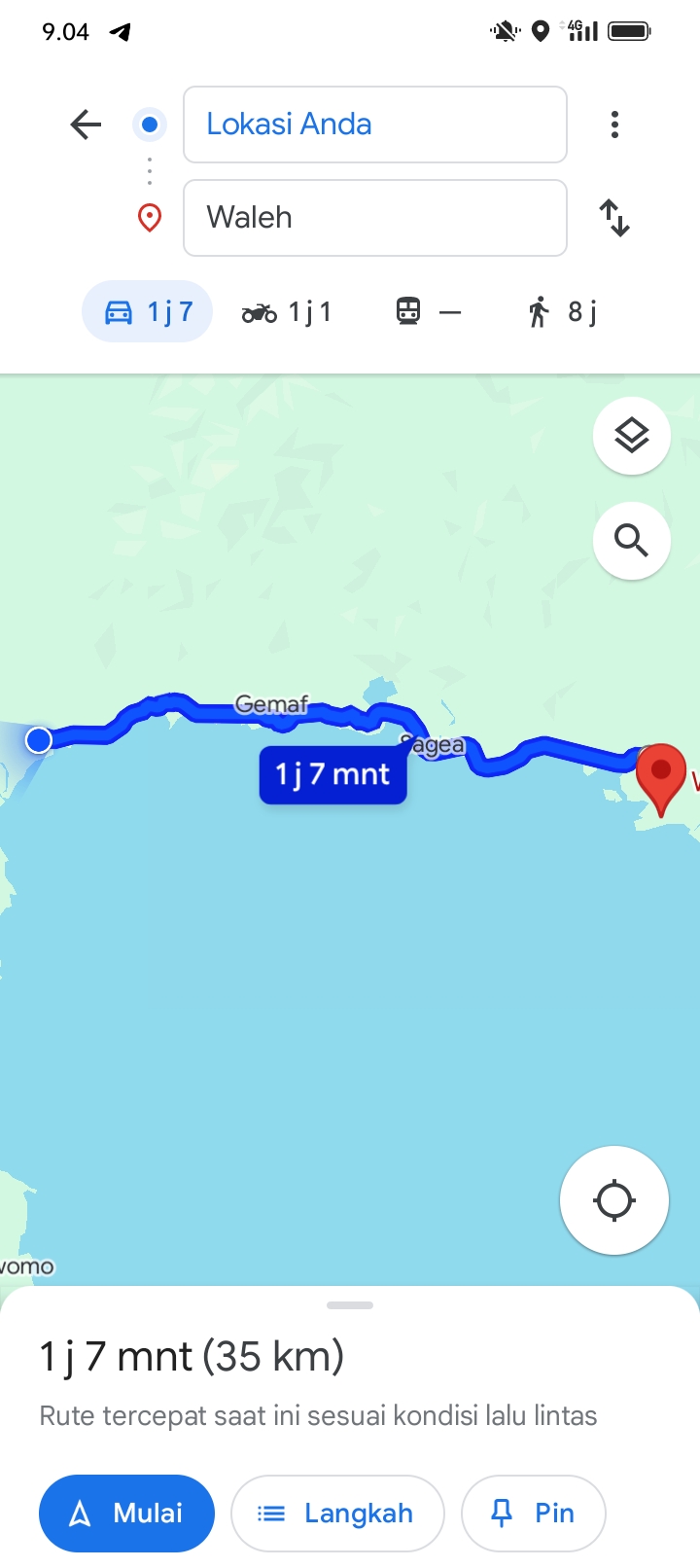
Task: Tap the 1 j 7 mnt route label
Action: 332,775
